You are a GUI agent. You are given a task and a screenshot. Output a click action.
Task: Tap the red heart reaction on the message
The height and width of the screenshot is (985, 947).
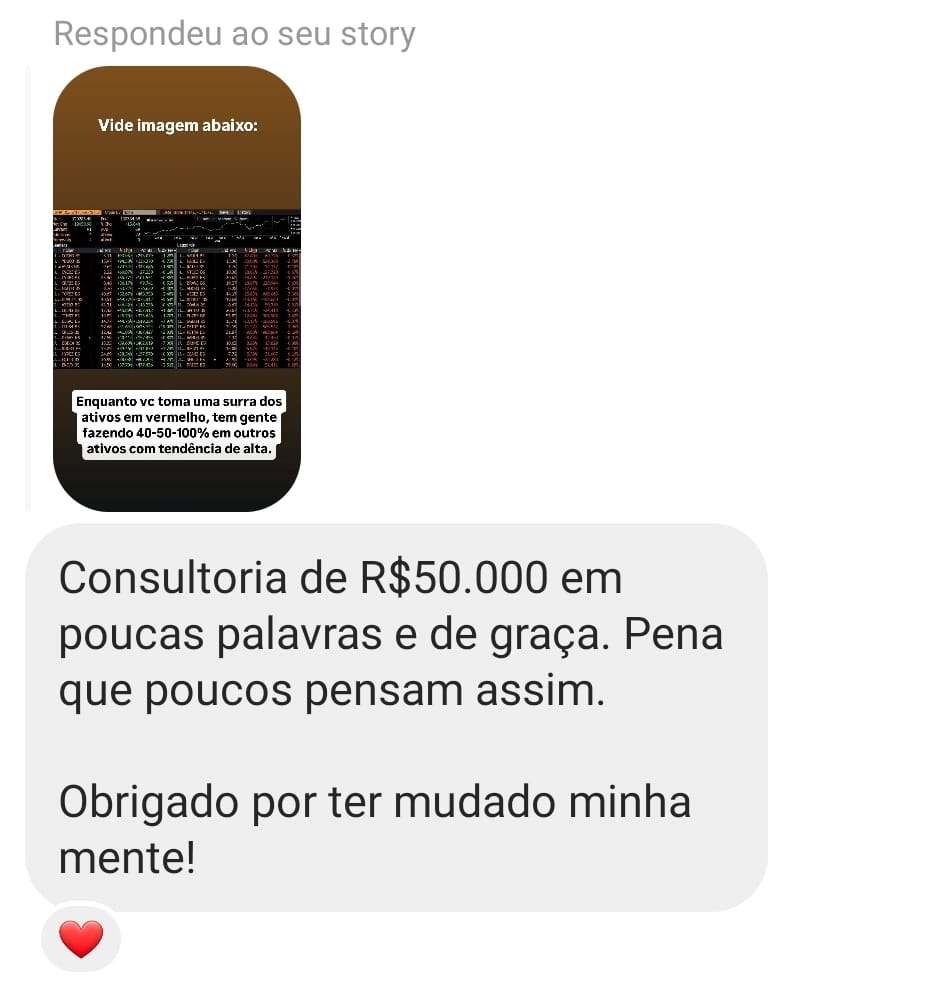[81, 940]
